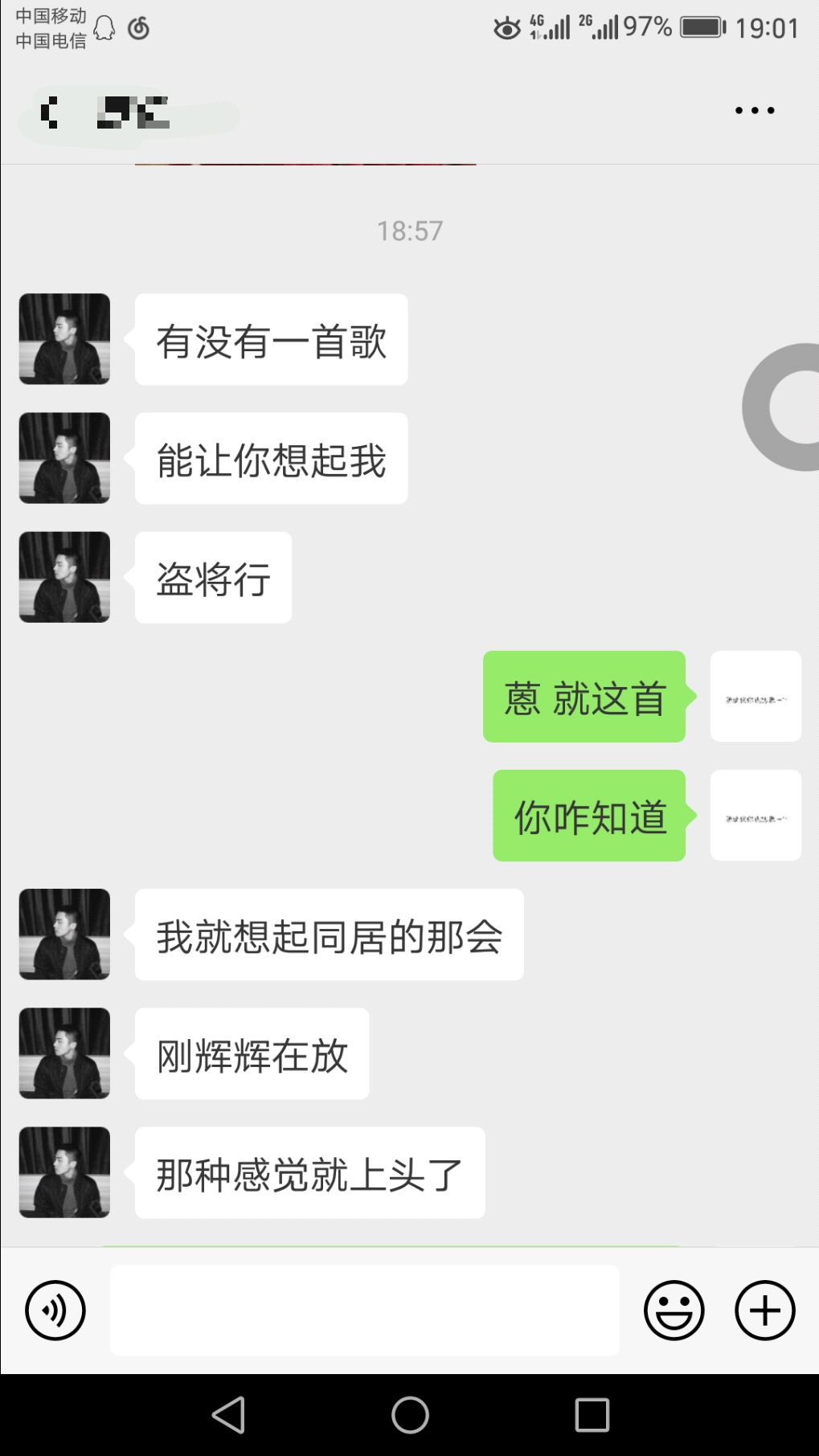Focus the message text field
Viewport: 819px width, 1456px height.
click(364, 1311)
